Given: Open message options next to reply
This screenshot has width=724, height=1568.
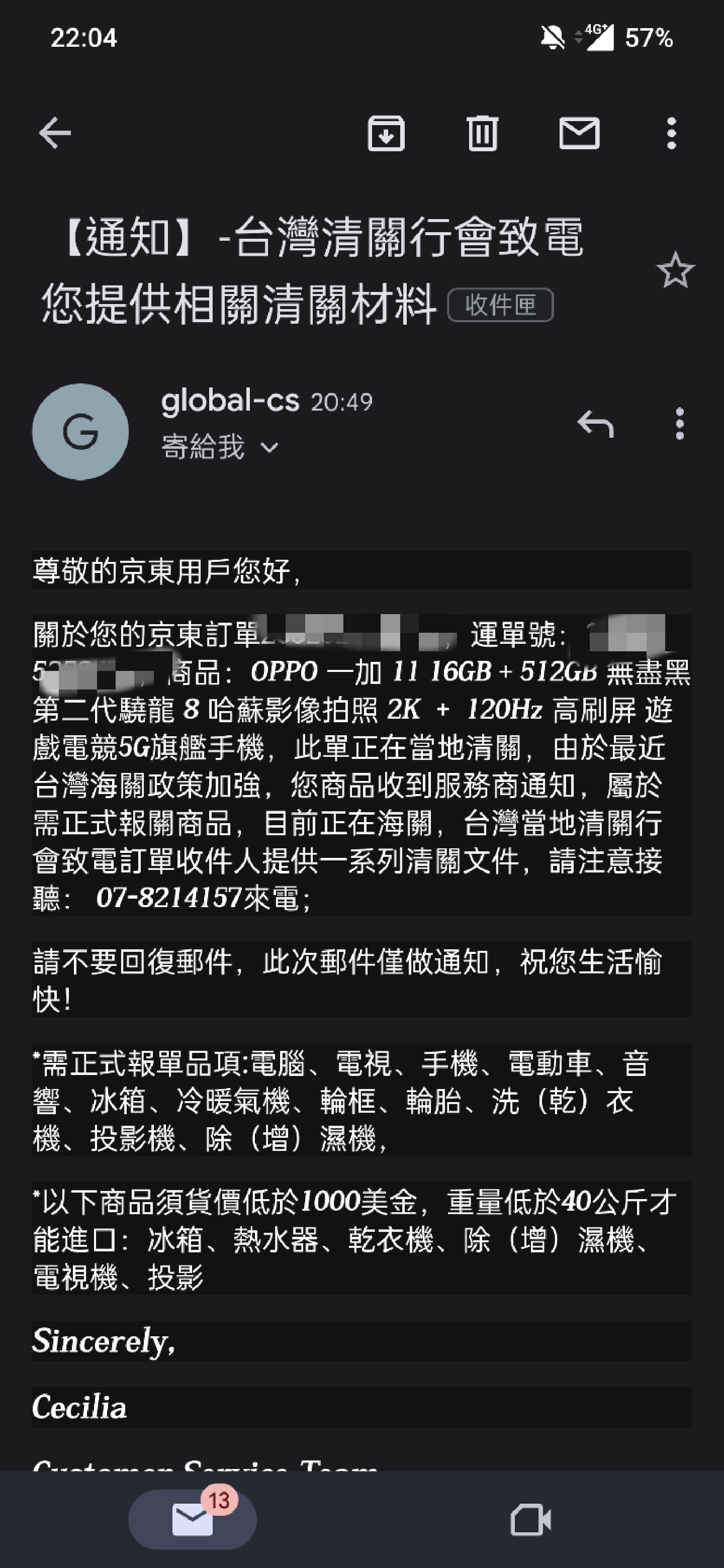Looking at the screenshot, I should click(680, 424).
